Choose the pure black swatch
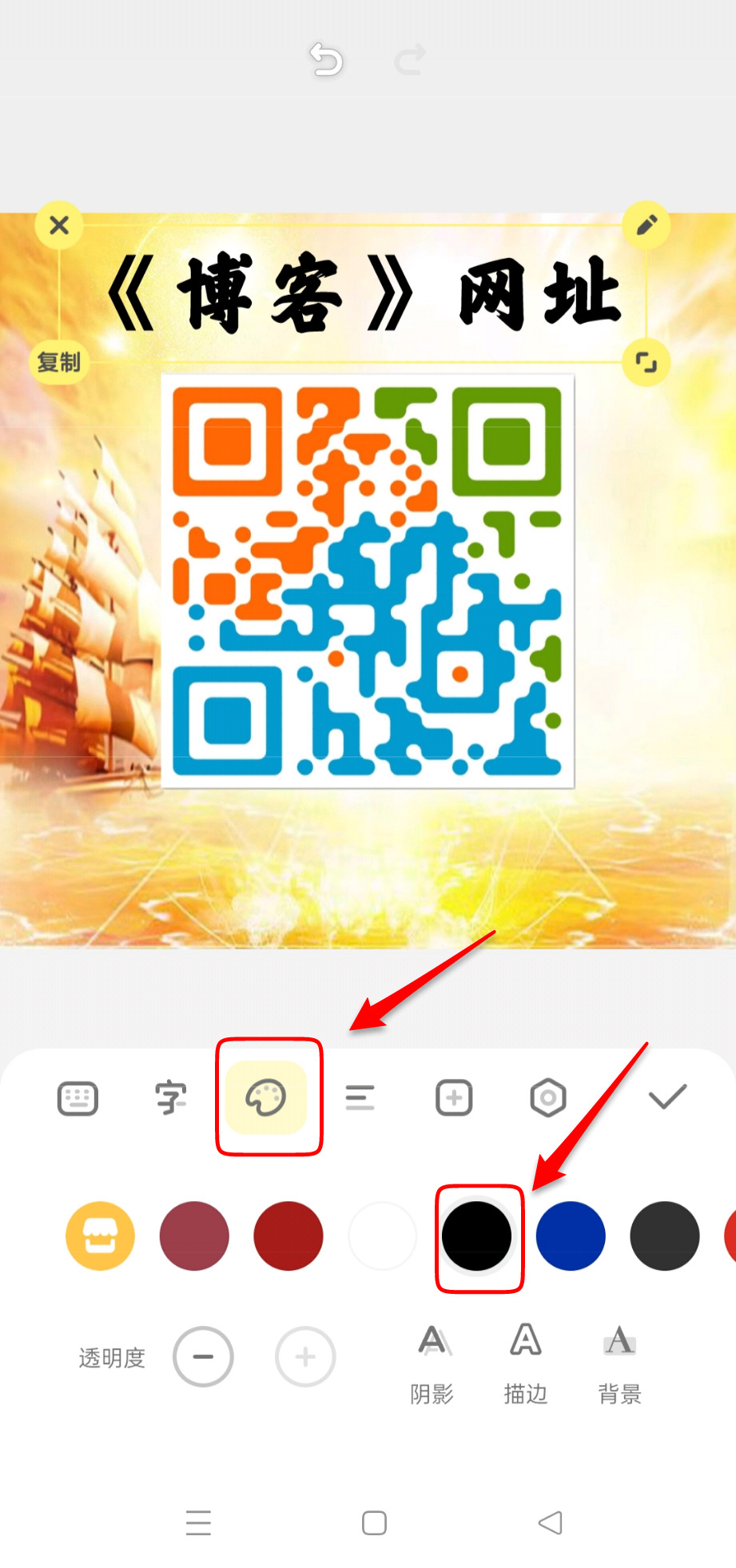736x1568 pixels. (477, 1236)
